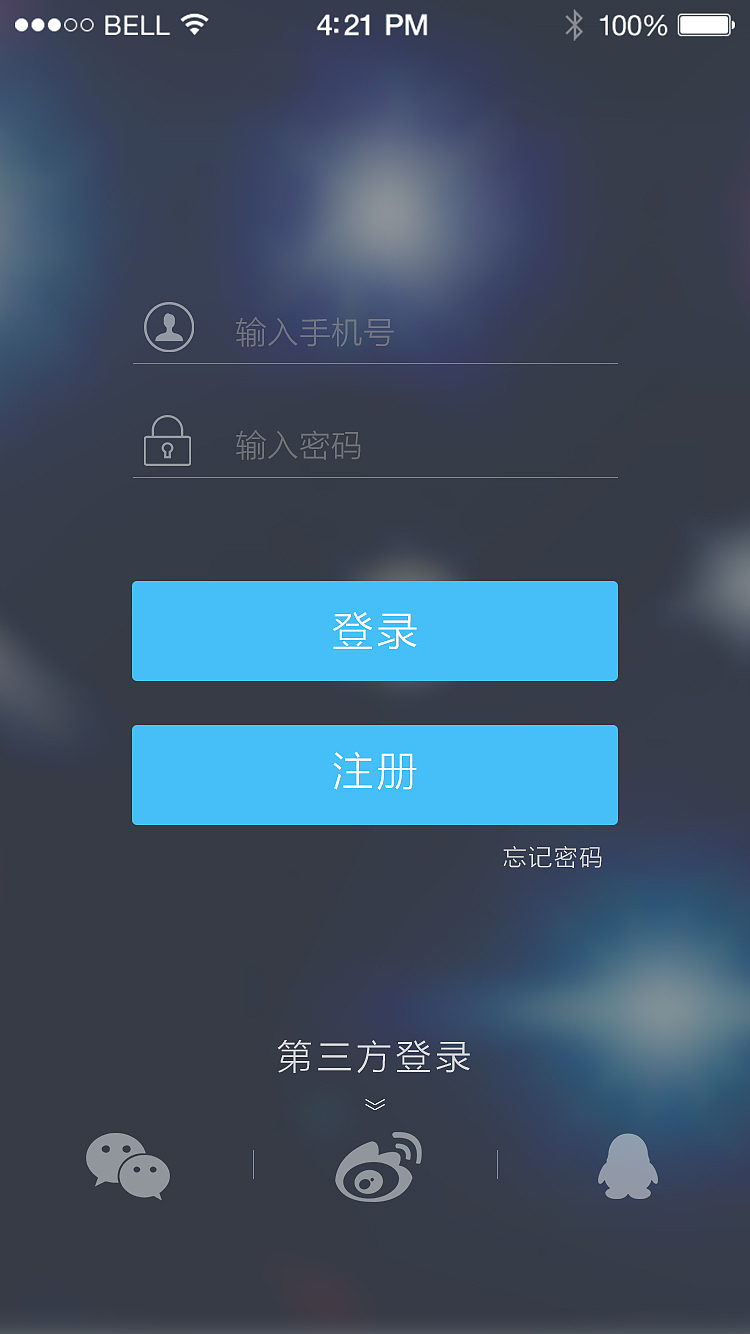Click the divider between WeChat and Weibo icons
The image size is (750, 1334).
coord(252,1163)
